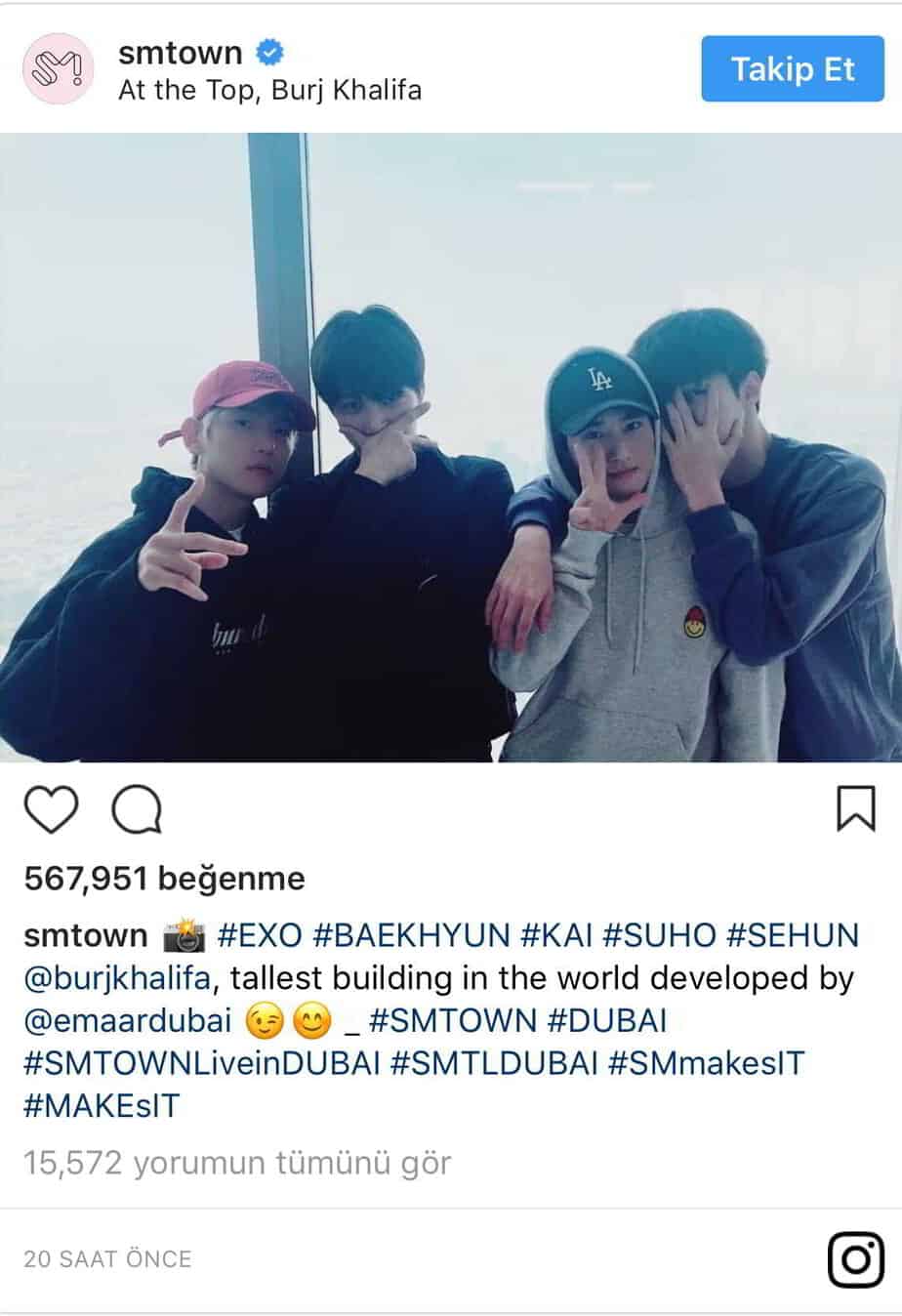Open the smtown username in the header
The image size is (902, 1316).
click(180, 53)
